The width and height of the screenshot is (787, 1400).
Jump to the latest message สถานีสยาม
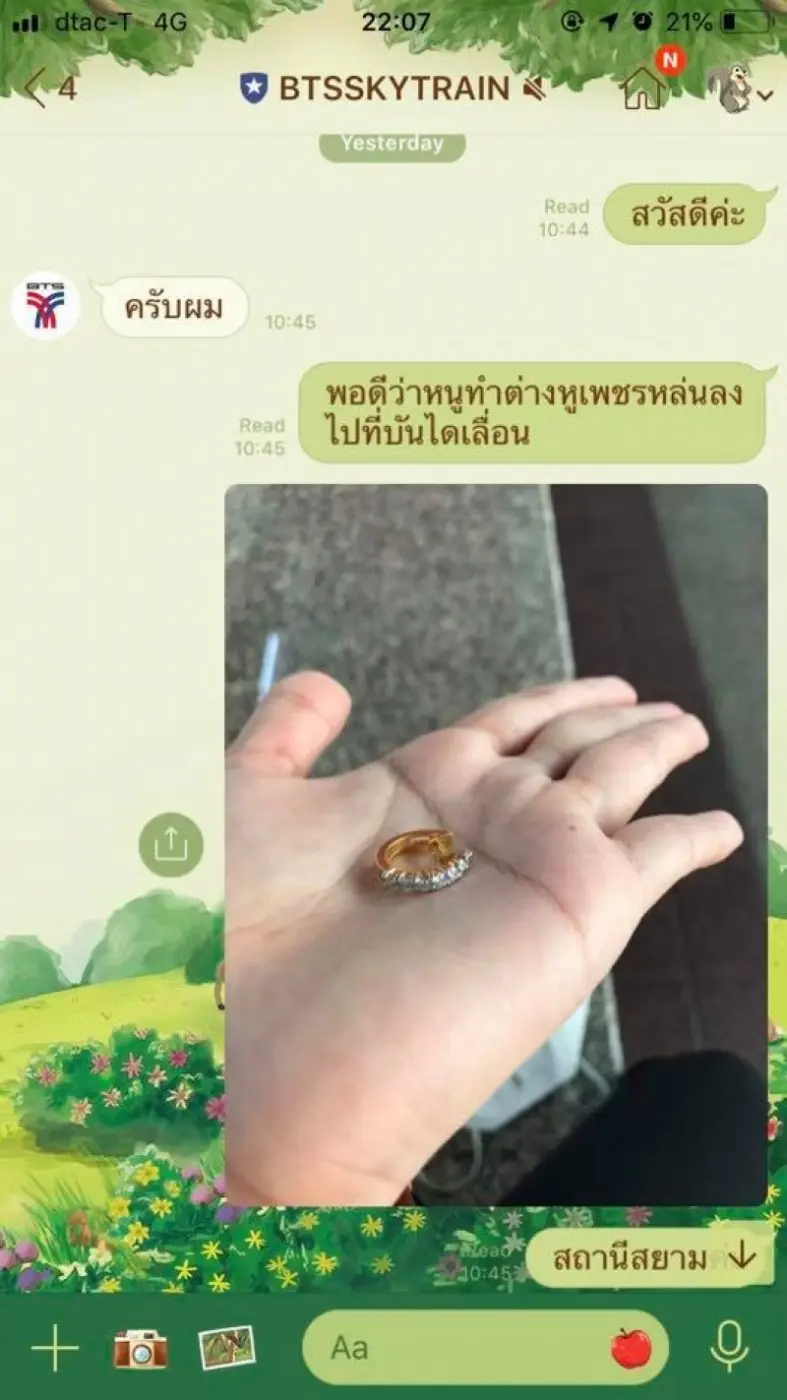(648, 1258)
